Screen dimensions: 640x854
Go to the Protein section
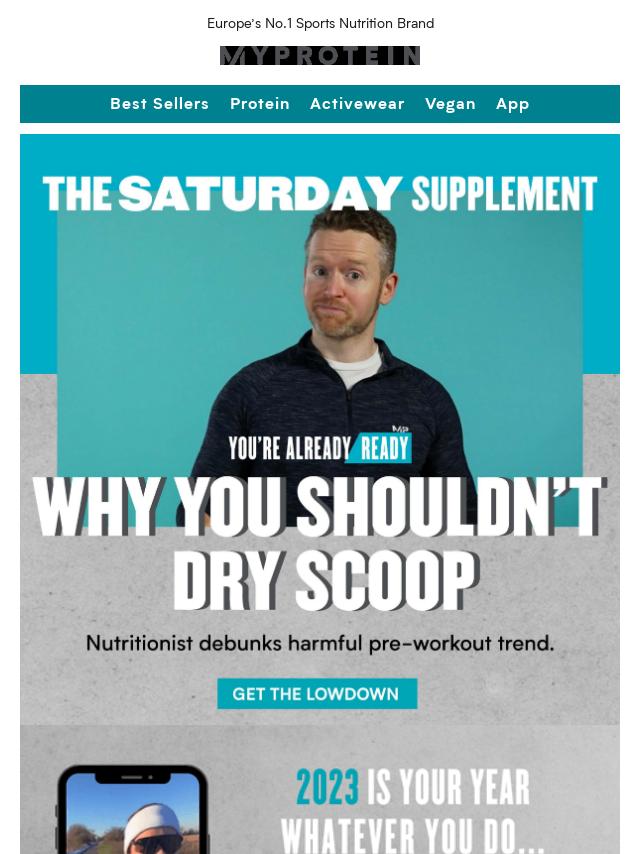(260, 104)
